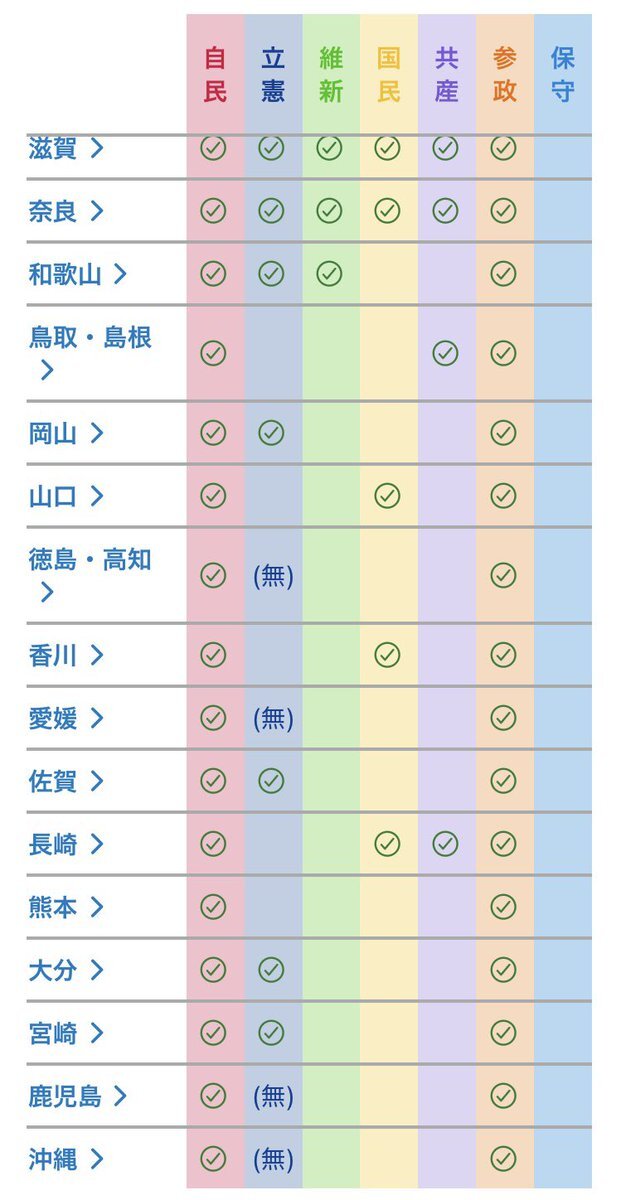Image resolution: width=621 pixels, height=1200 pixels.
Task: Open the 山口 prefecture link
Action: [66, 496]
